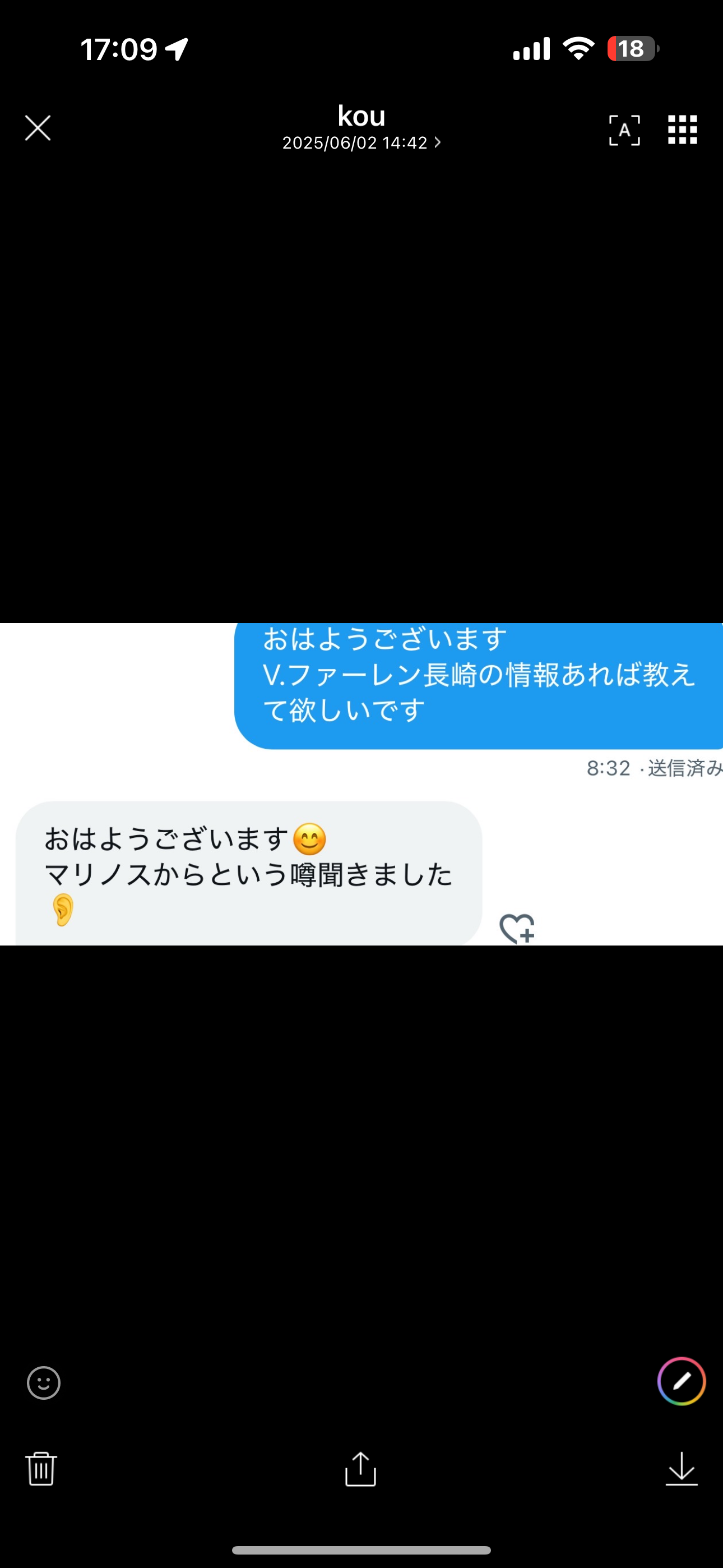723x1568 pixels.
Task: Run text recognition on the image
Action: point(624,130)
